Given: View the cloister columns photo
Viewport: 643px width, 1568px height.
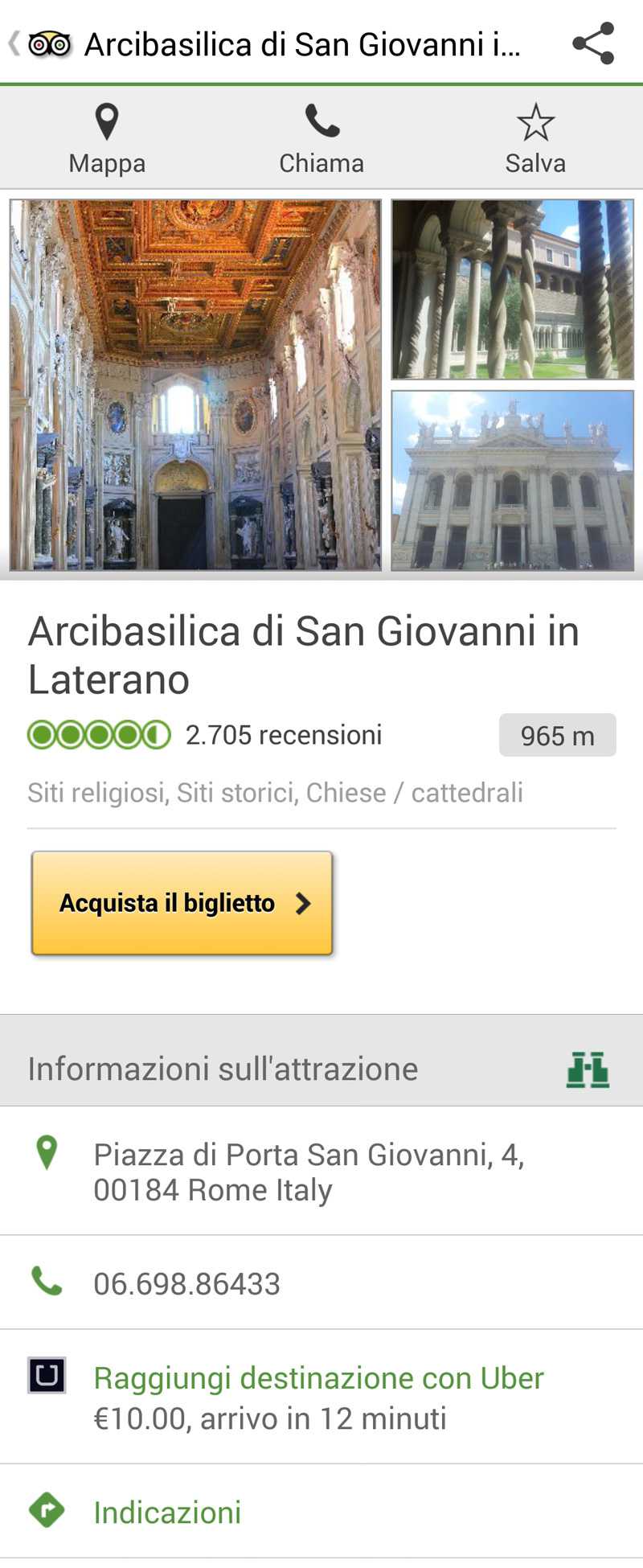Looking at the screenshot, I should 512,289.
